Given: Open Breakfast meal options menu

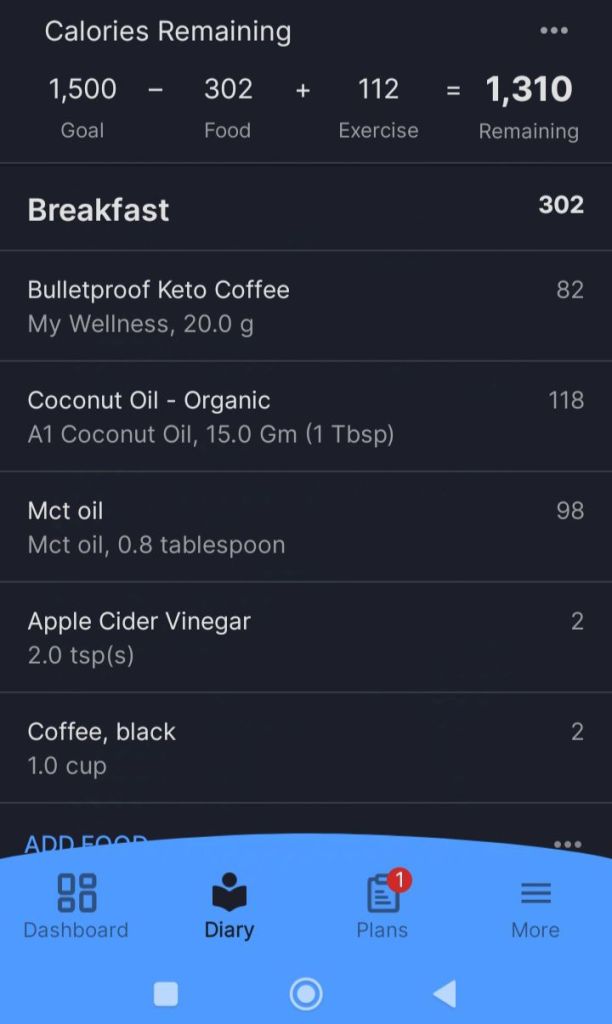Looking at the screenshot, I should pos(567,844).
